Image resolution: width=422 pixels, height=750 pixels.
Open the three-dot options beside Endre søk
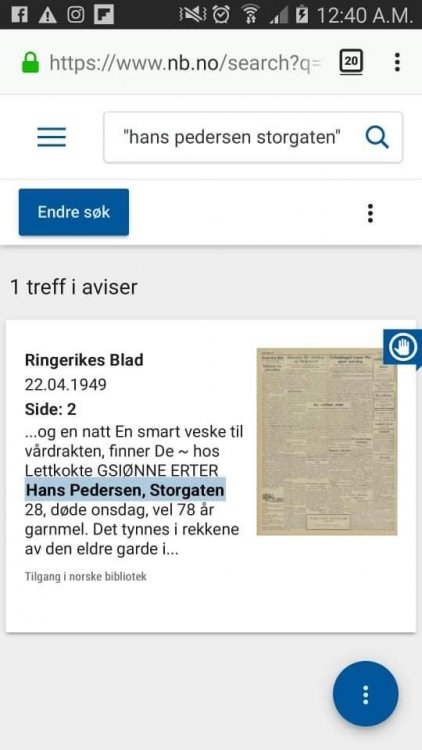click(370, 213)
